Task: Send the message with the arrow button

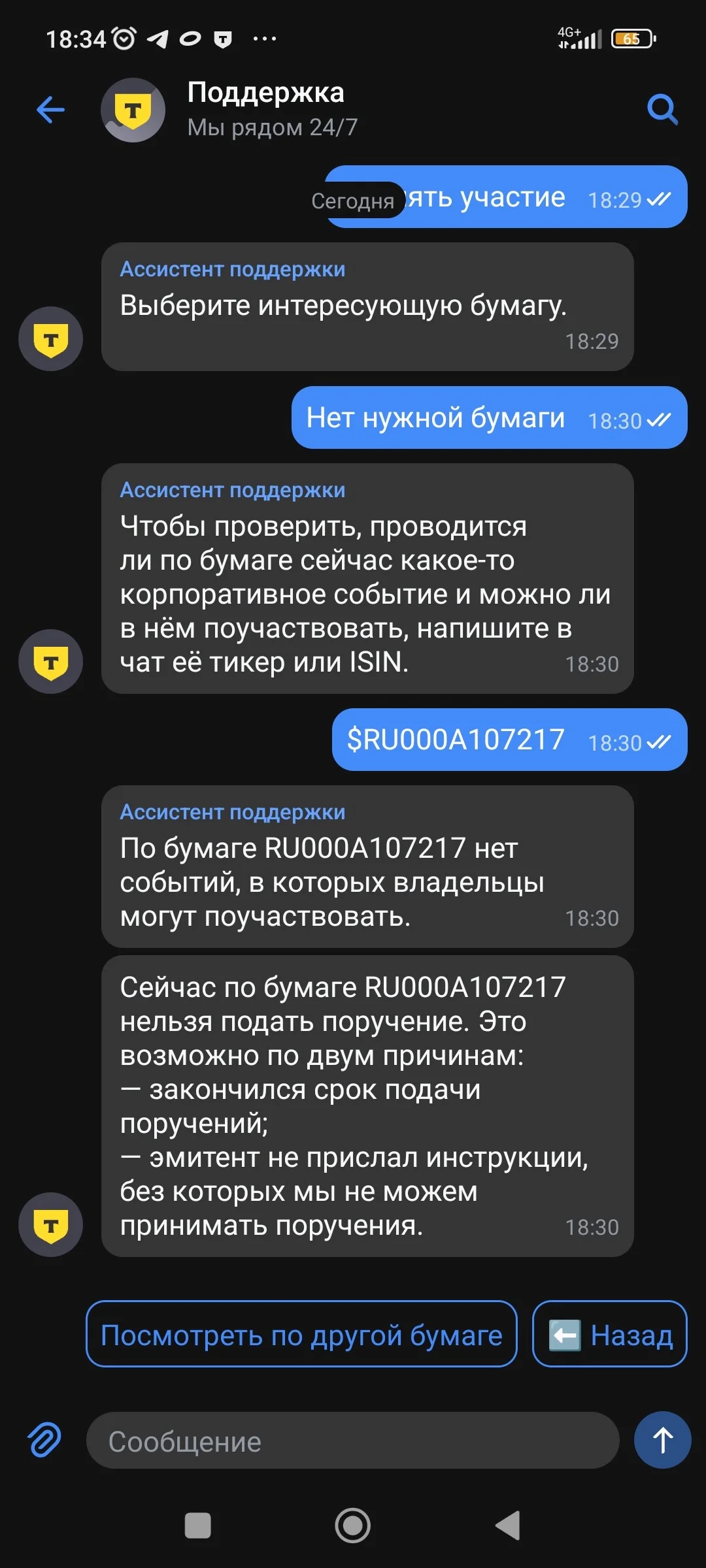Action: [x=662, y=1440]
